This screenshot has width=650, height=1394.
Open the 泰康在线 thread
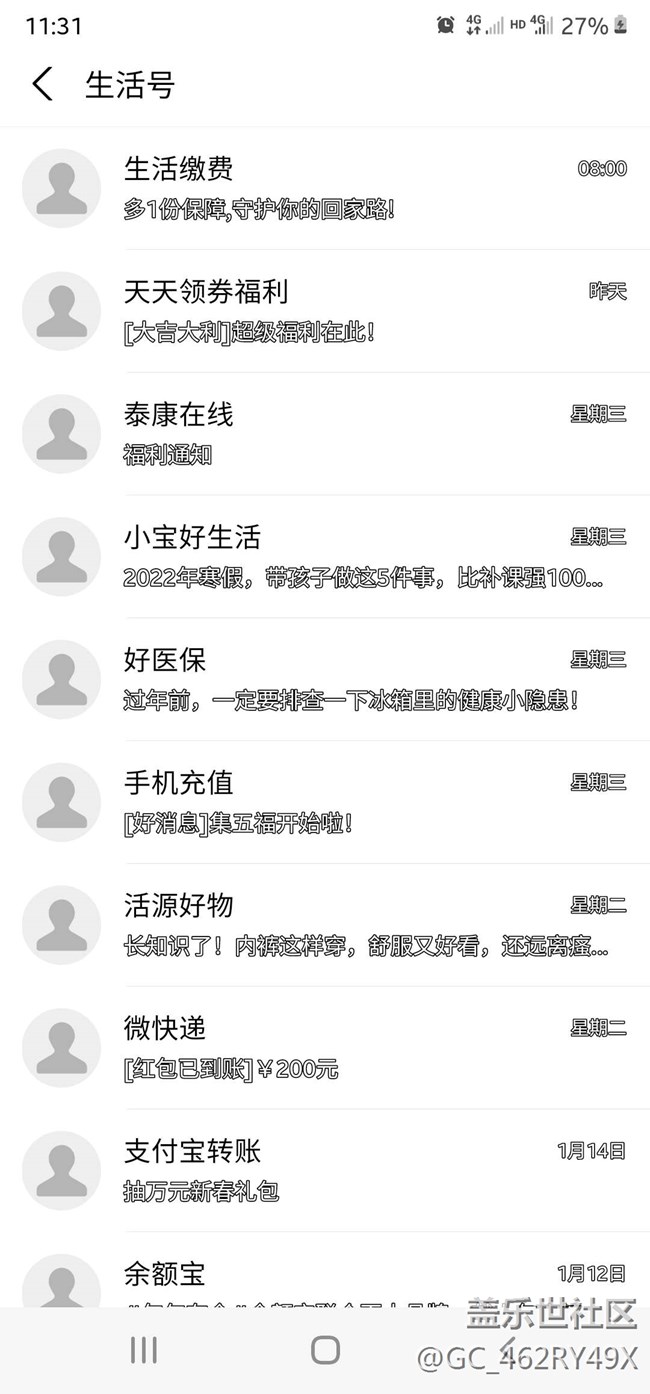pyautogui.click(x=325, y=434)
